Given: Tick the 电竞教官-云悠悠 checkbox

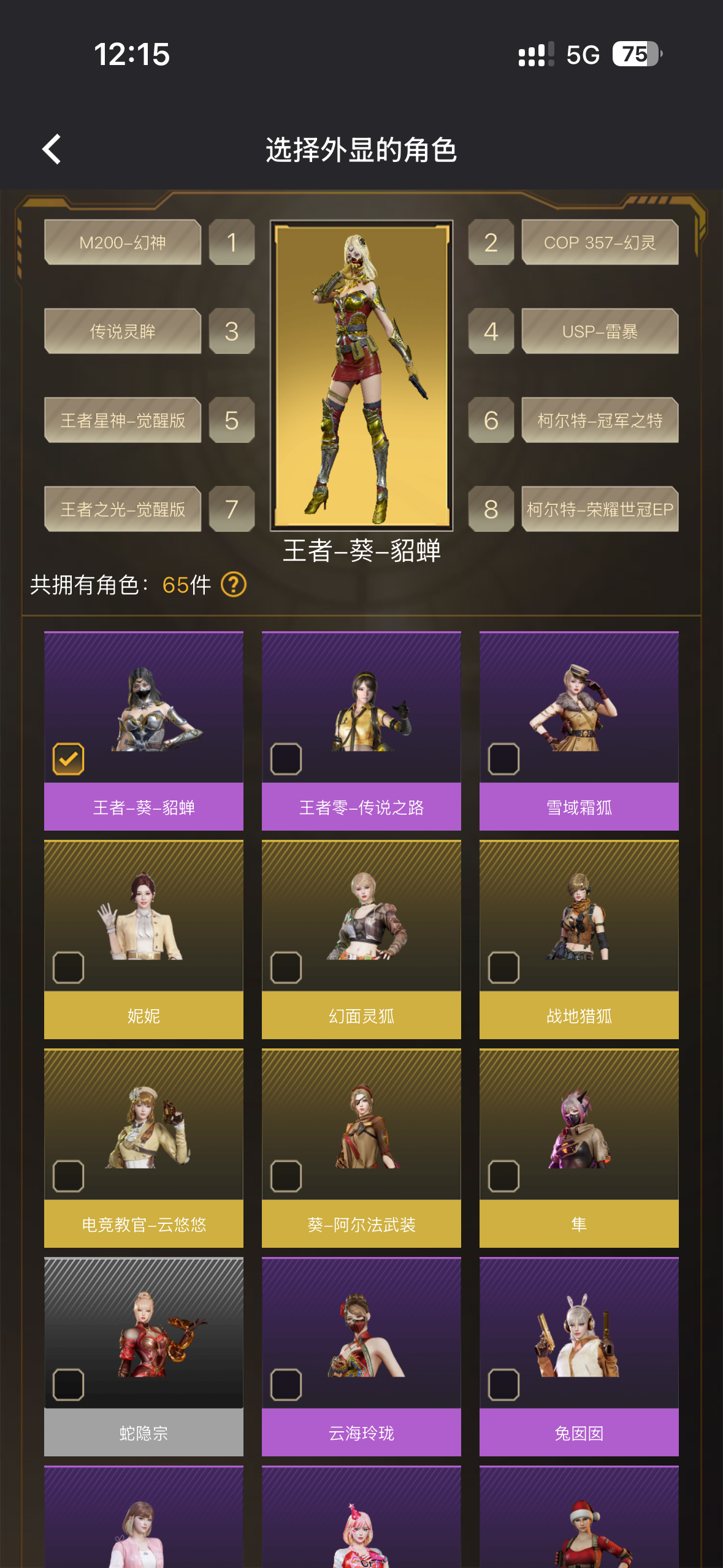Looking at the screenshot, I should (x=68, y=1176).
